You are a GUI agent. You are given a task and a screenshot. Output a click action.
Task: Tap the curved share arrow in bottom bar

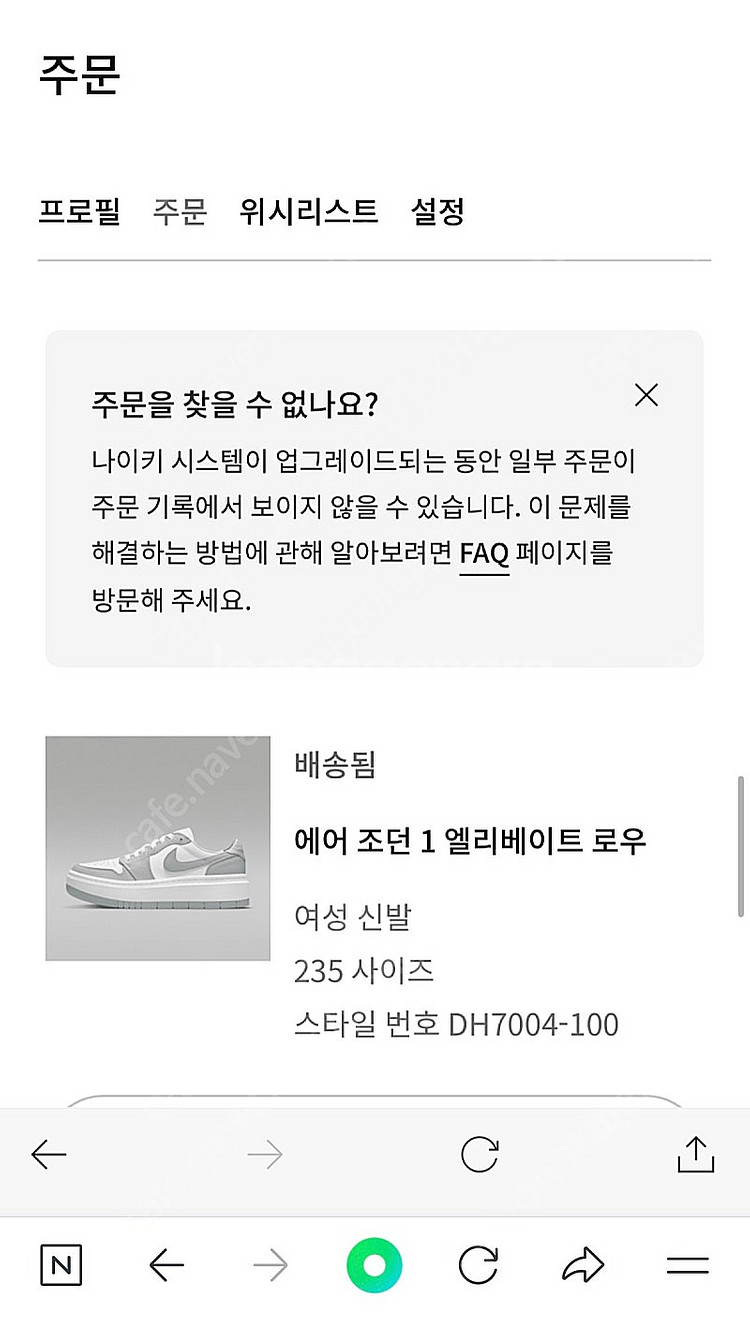tap(583, 1266)
